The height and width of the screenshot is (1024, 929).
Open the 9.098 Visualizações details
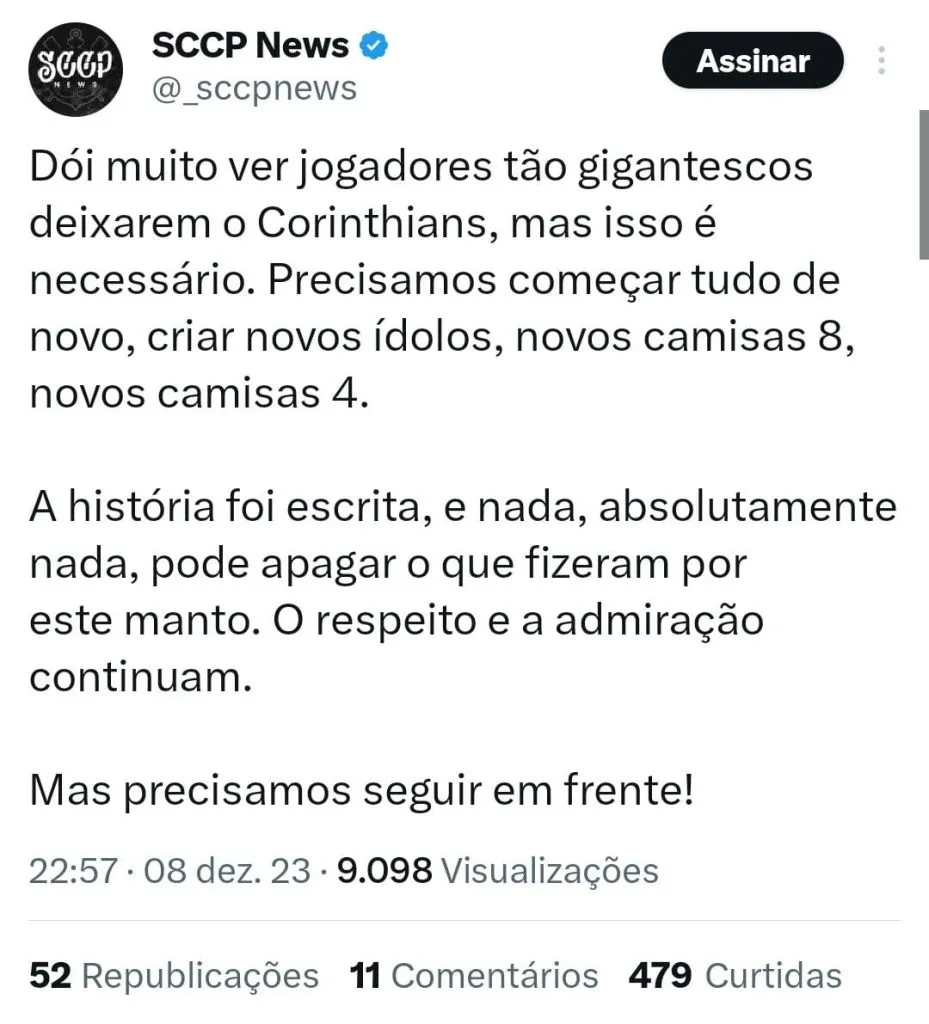point(497,871)
